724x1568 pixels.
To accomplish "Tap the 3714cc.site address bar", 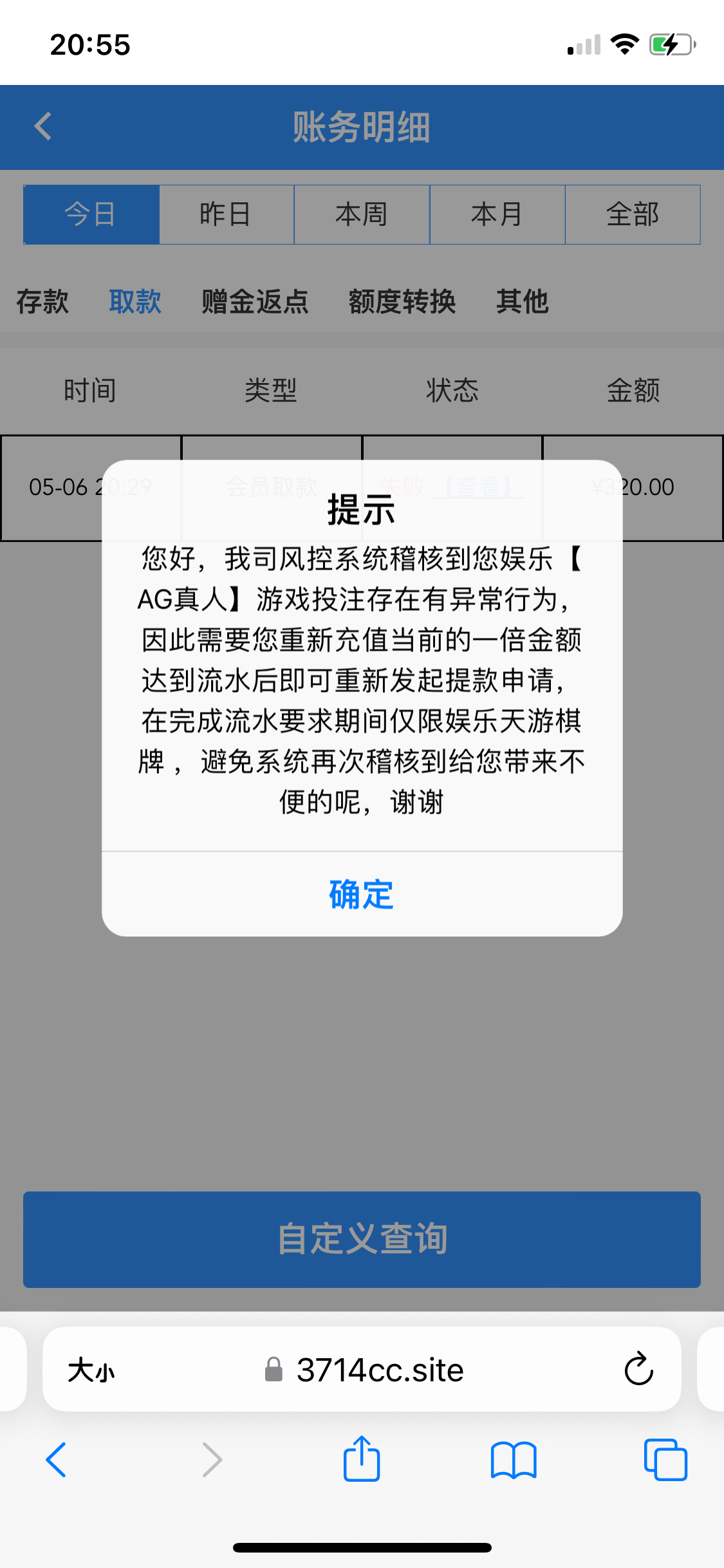I will click(380, 1370).
